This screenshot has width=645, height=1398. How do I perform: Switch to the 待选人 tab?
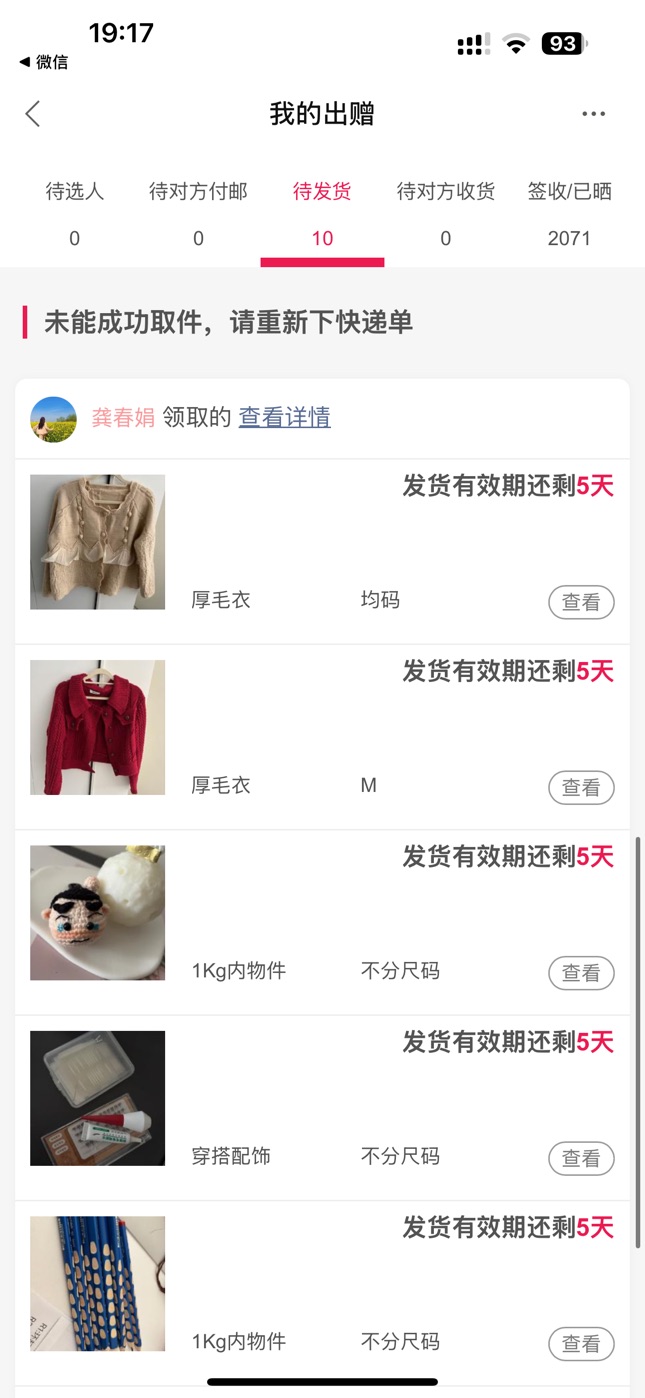[x=75, y=214]
